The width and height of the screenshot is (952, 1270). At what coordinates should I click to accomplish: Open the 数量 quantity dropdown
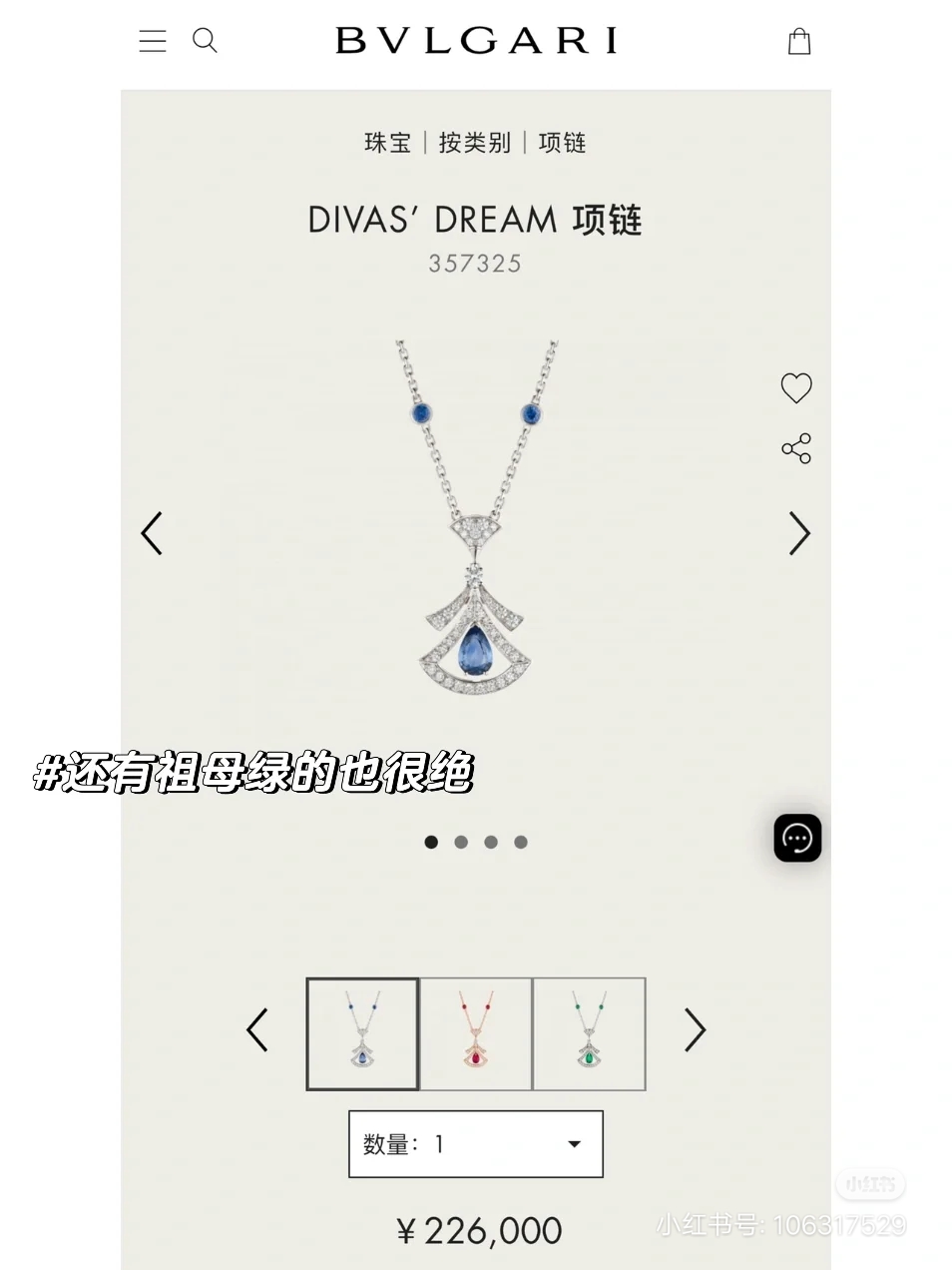476,1144
